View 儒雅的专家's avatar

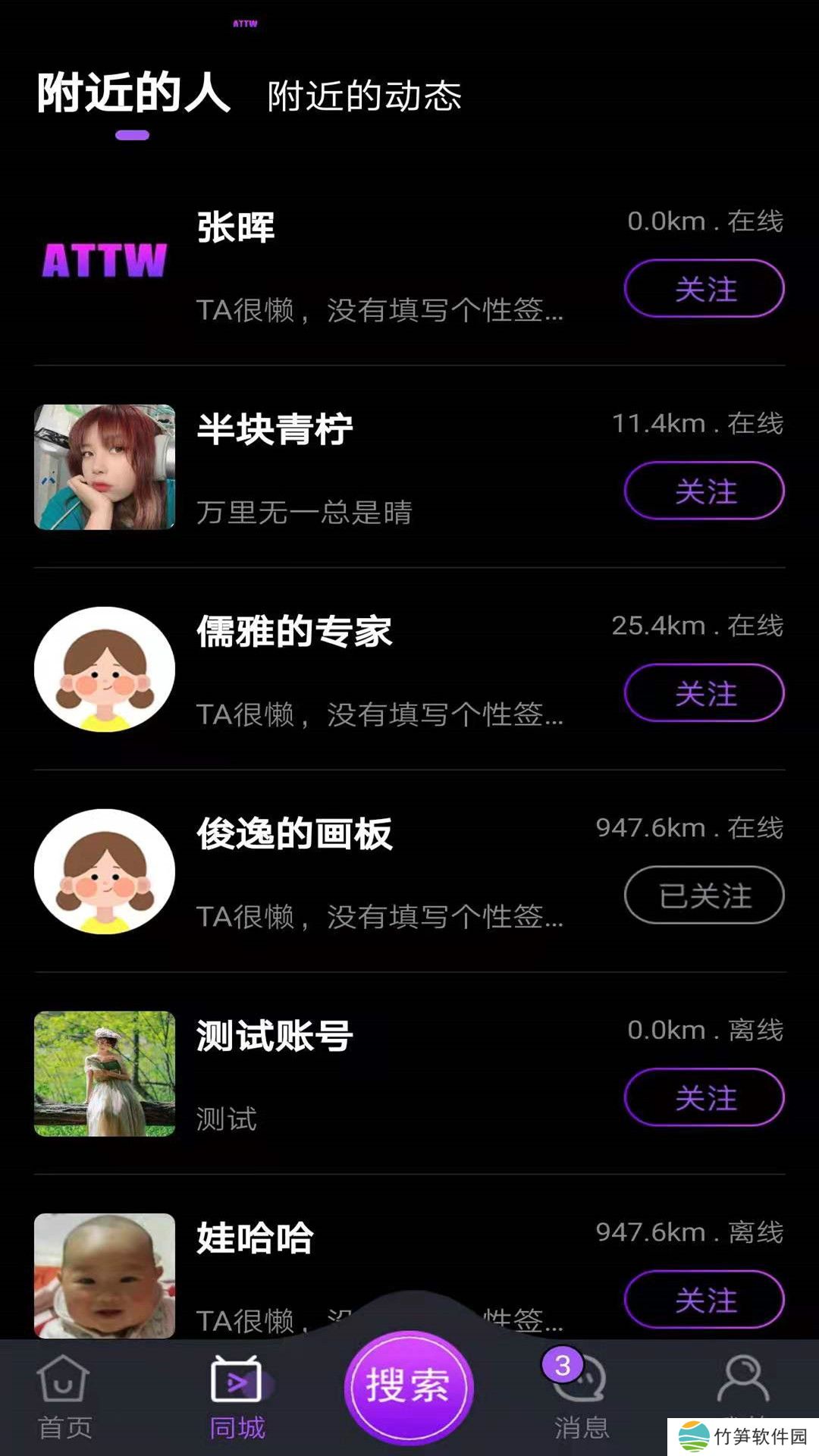click(x=105, y=669)
